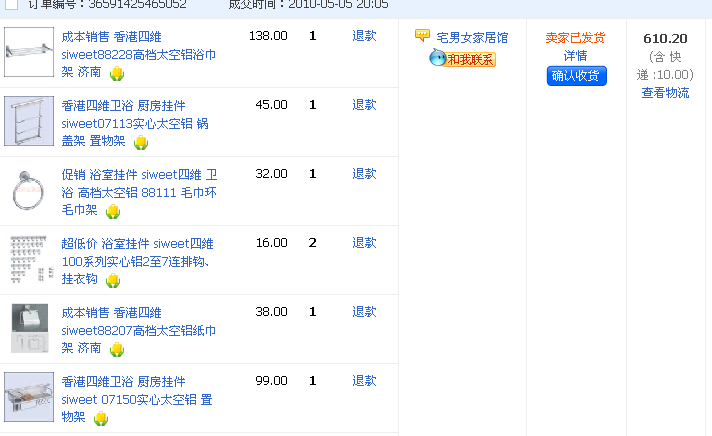This screenshot has width=712, height=436.
Task: Open the siweet88207 纸巾架 product link
Action: [x=138, y=330]
